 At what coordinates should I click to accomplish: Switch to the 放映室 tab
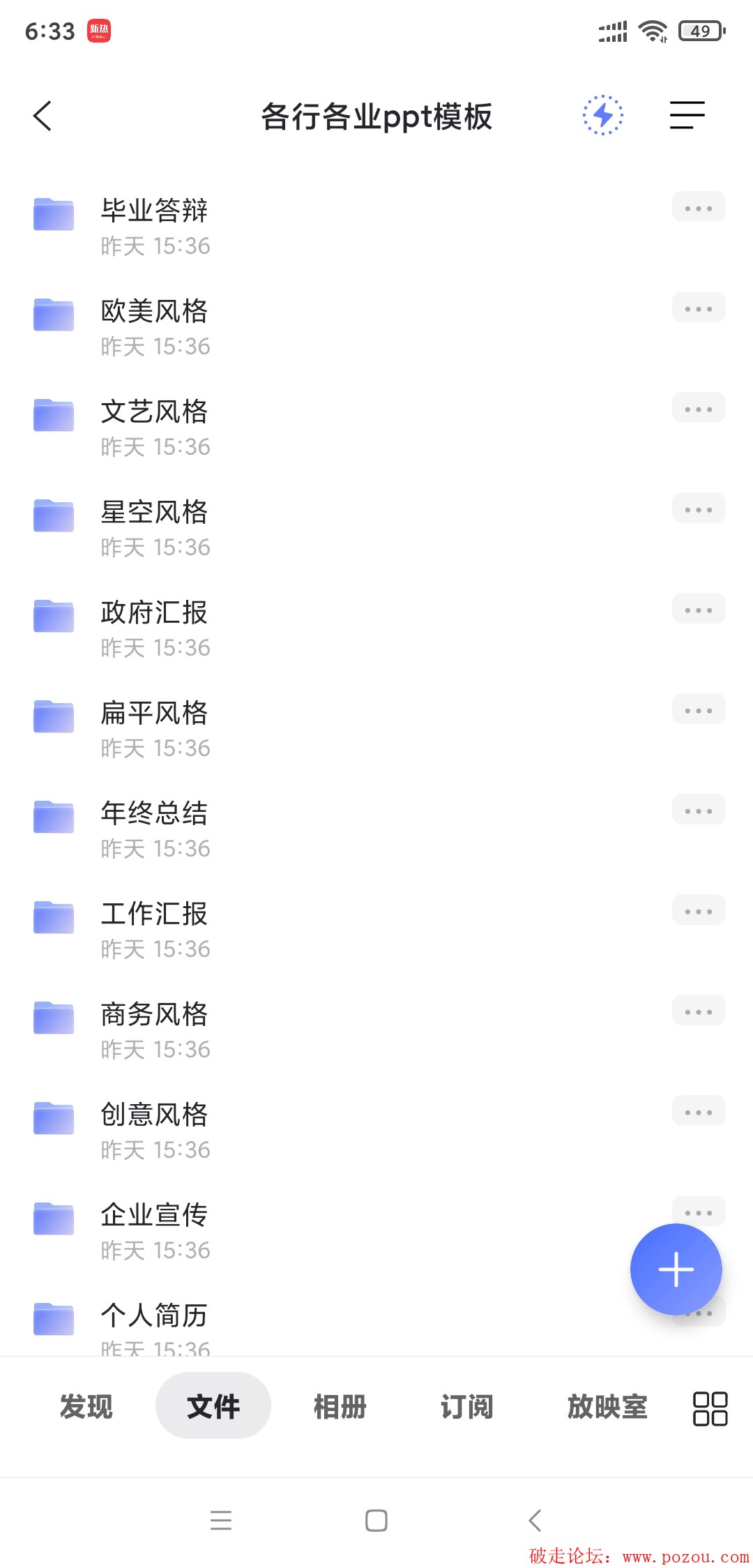pyautogui.click(x=607, y=1406)
